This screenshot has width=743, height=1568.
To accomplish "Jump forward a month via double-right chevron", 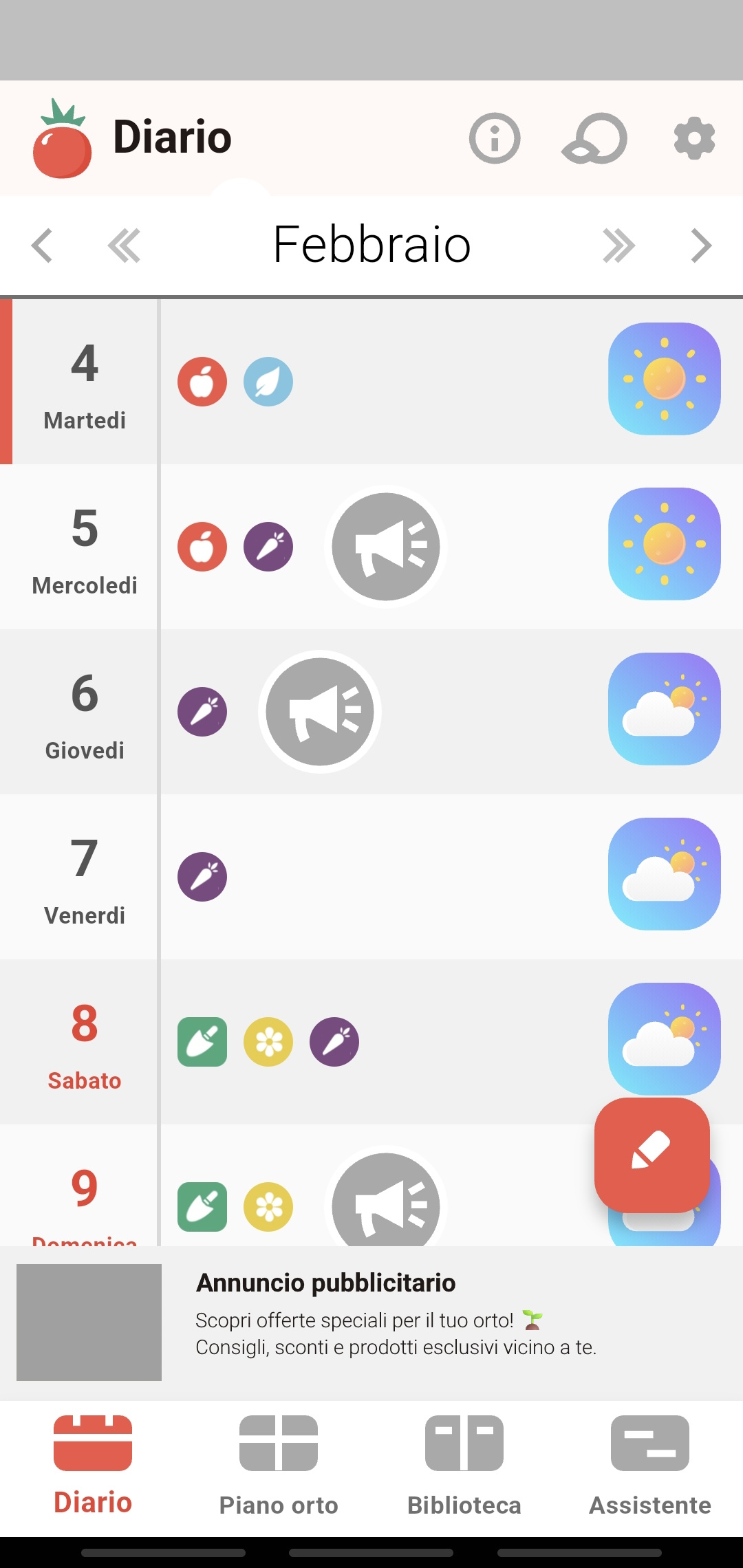I will (x=618, y=244).
